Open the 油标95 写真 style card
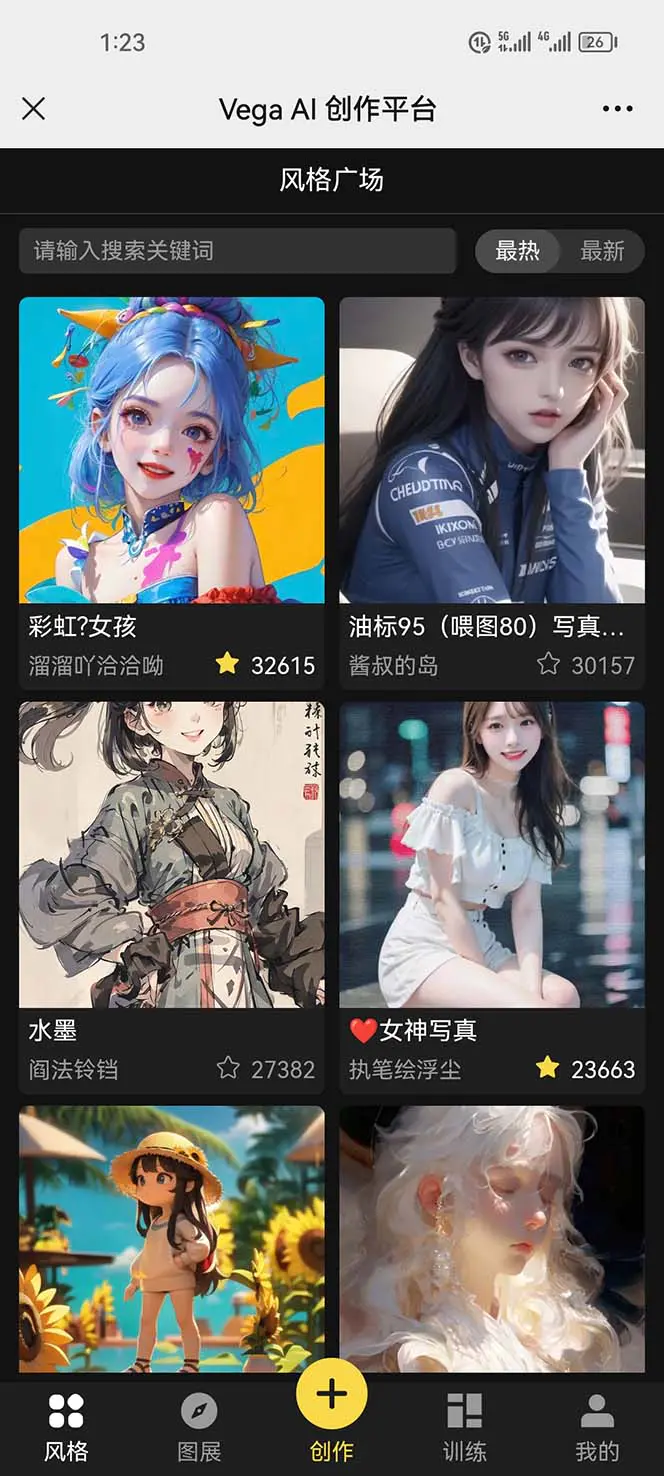Image resolution: width=664 pixels, height=1476 pixels. point(492,450)
